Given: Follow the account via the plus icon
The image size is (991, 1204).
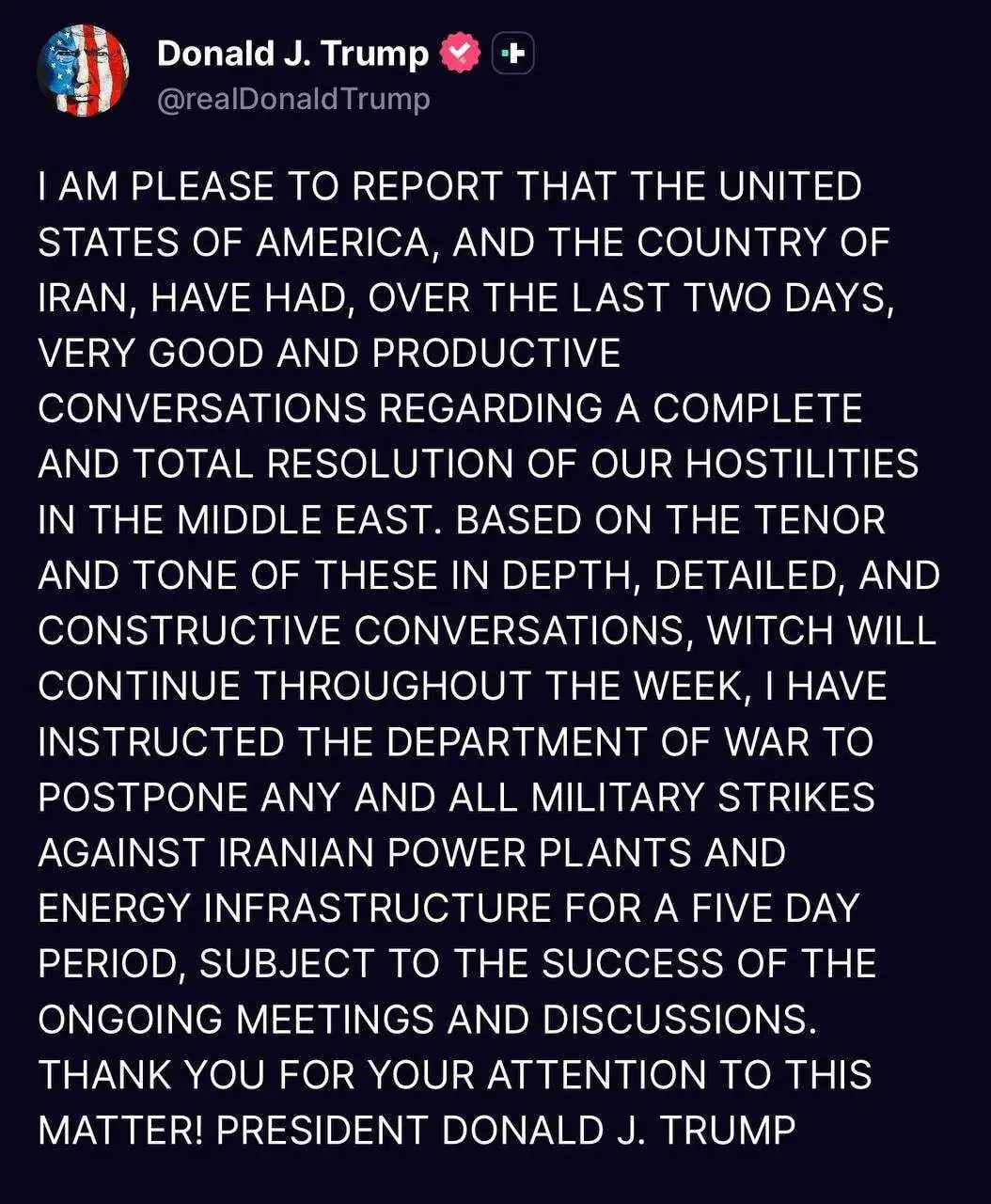Looking at the screenshot, I should point(513,55).
